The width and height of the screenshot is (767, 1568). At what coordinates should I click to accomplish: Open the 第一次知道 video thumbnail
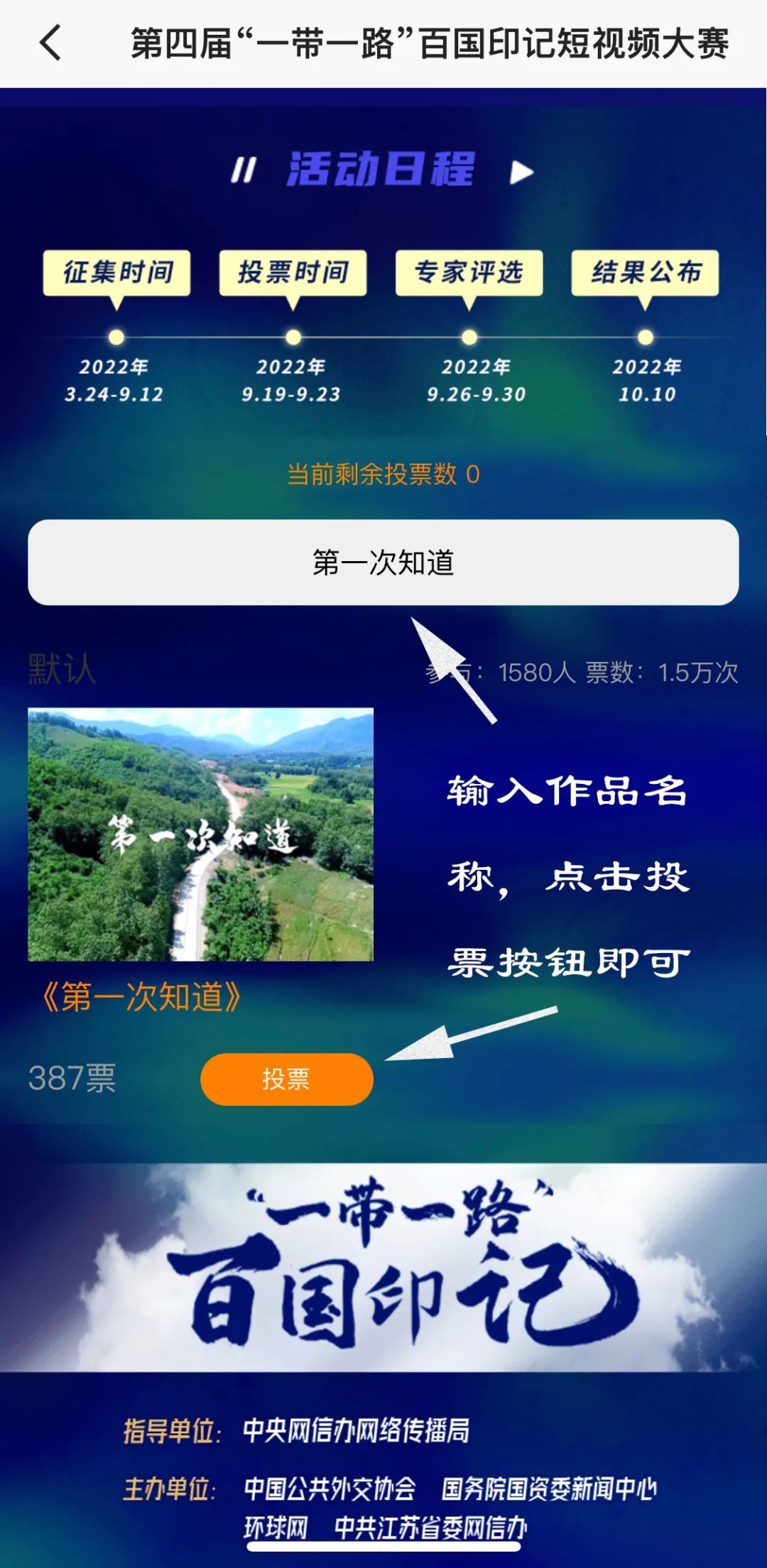(200, 834)
